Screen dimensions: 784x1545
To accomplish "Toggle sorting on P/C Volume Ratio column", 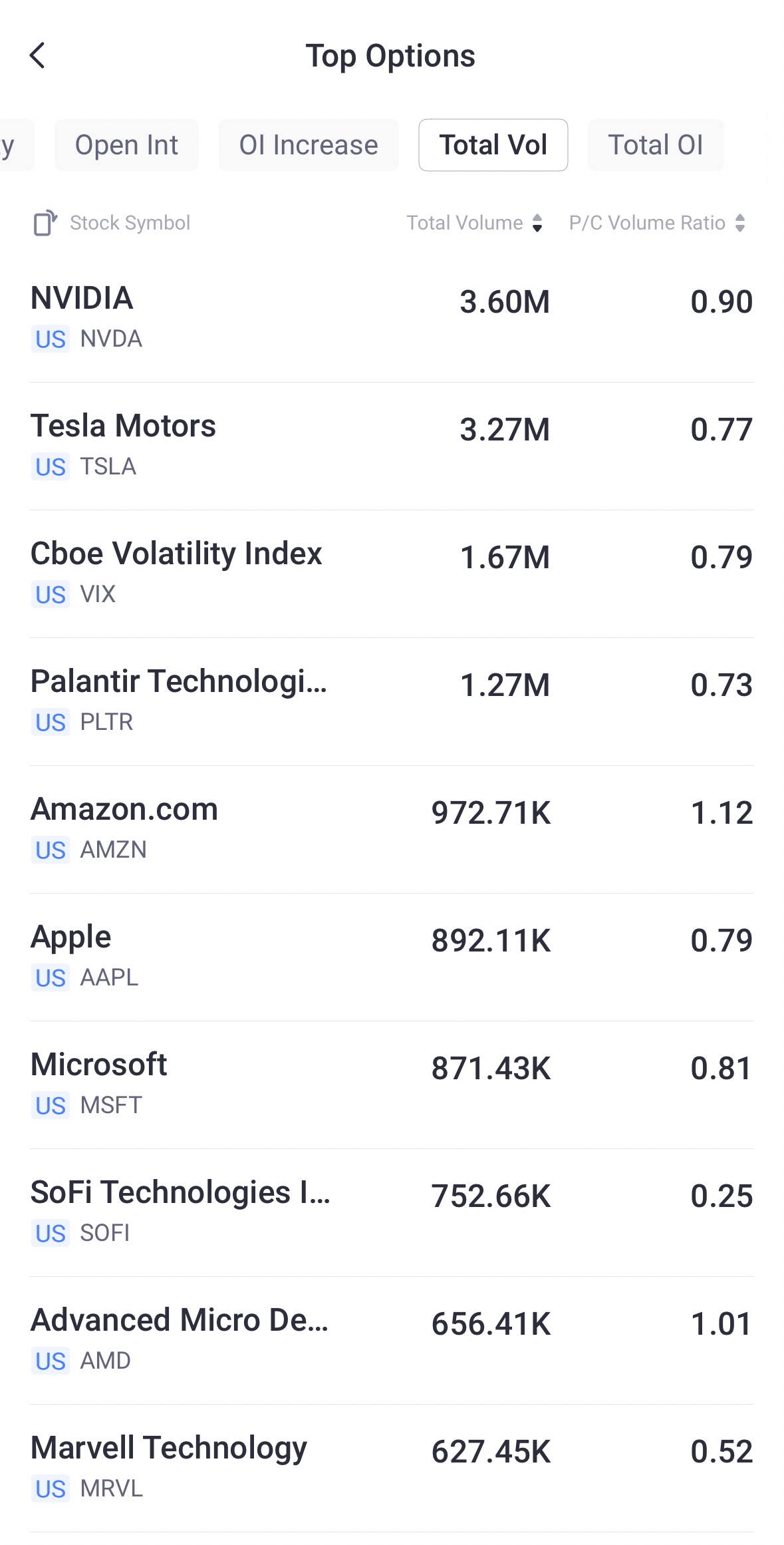I will tap(740, 222).
